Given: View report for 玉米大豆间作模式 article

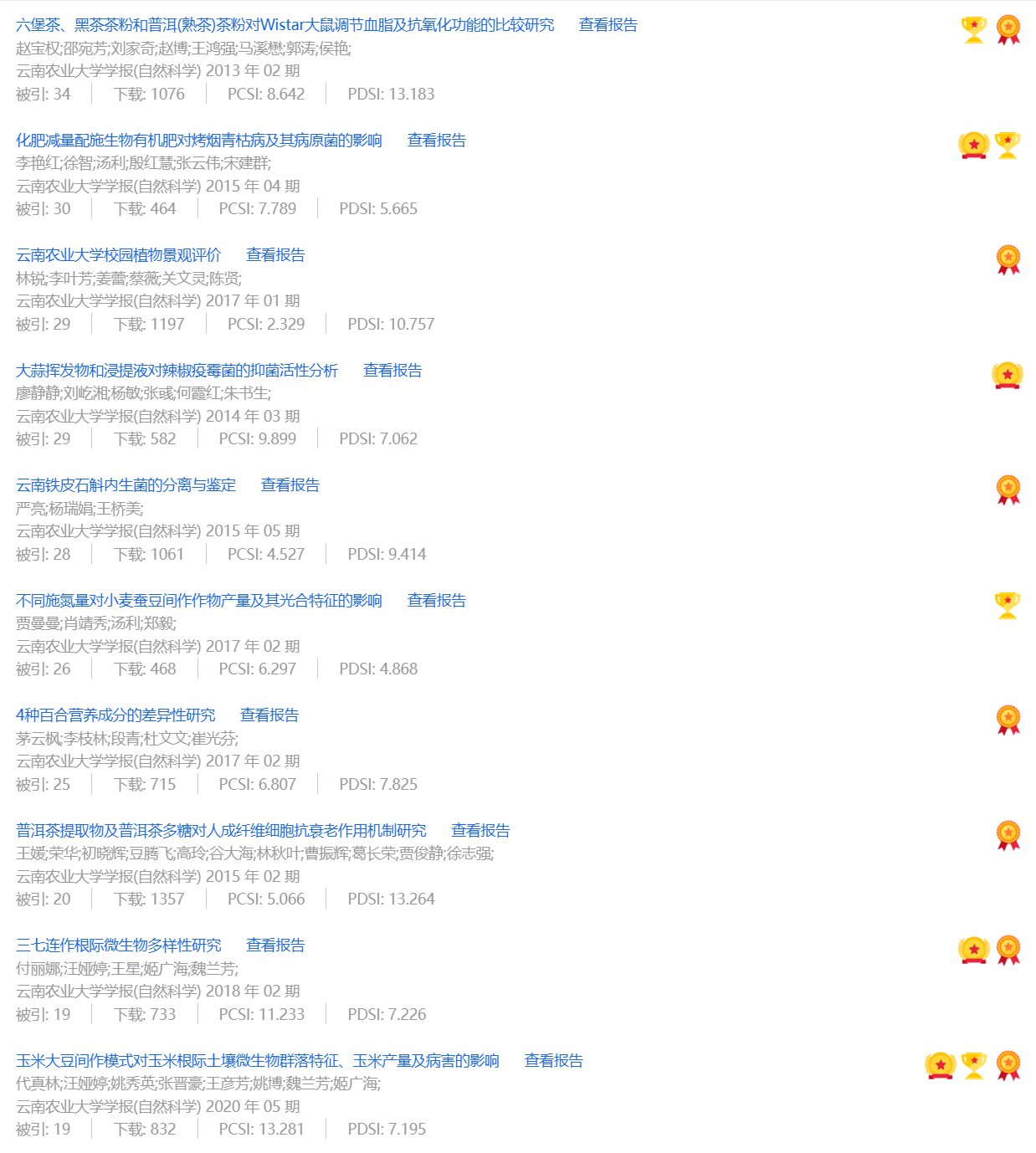Looking at the screenshot, I should [x=553, y=1061].
